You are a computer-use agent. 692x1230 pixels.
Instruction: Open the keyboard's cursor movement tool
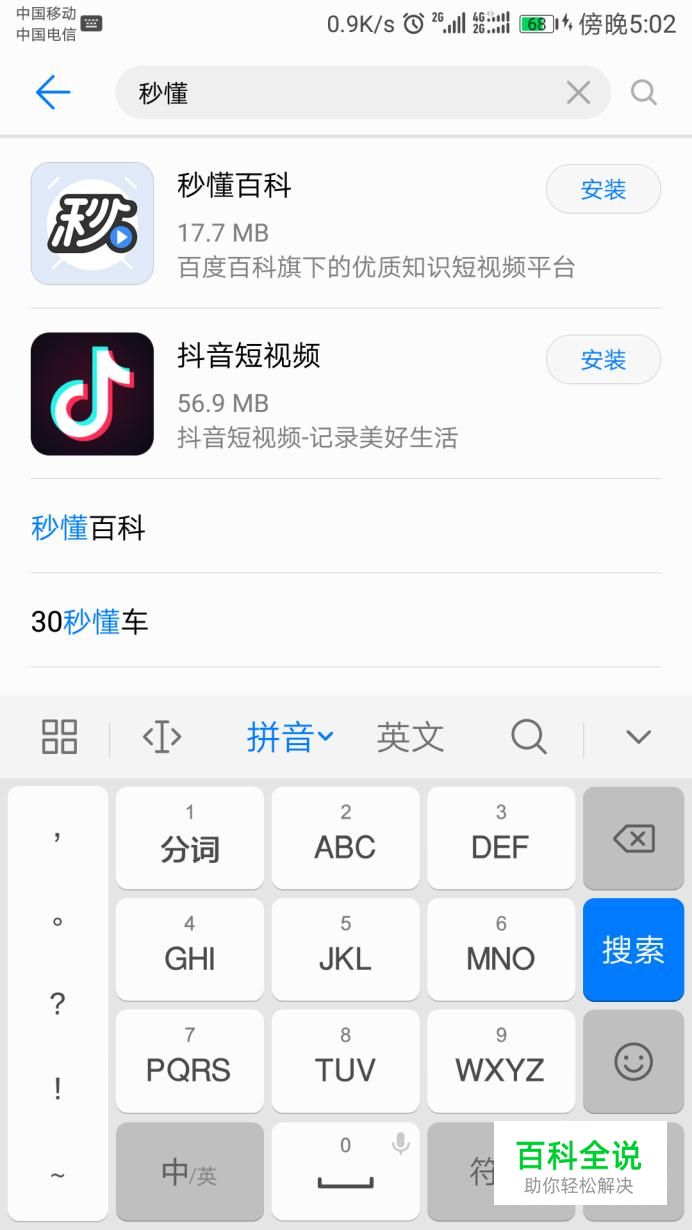point(162,738)
